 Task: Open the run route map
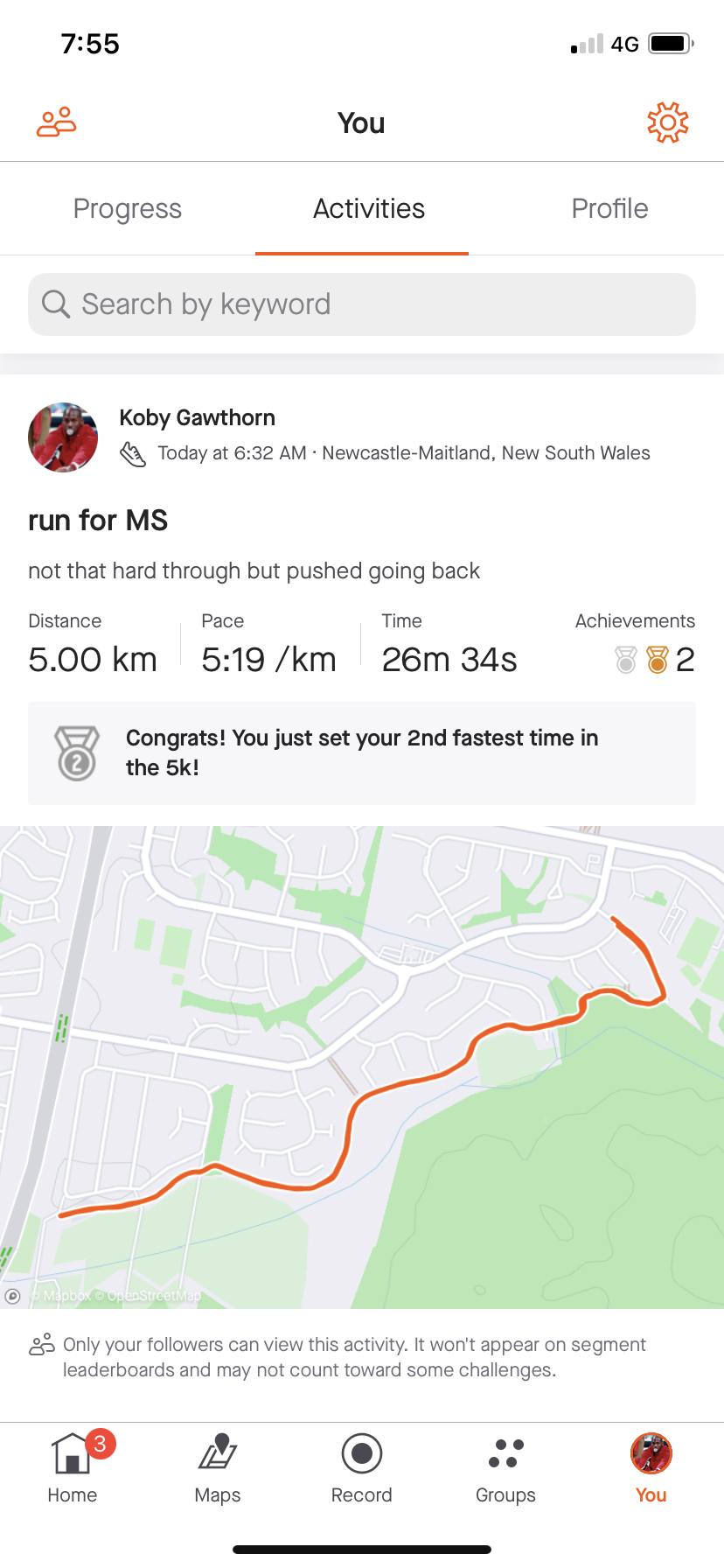click(362, 1067)
